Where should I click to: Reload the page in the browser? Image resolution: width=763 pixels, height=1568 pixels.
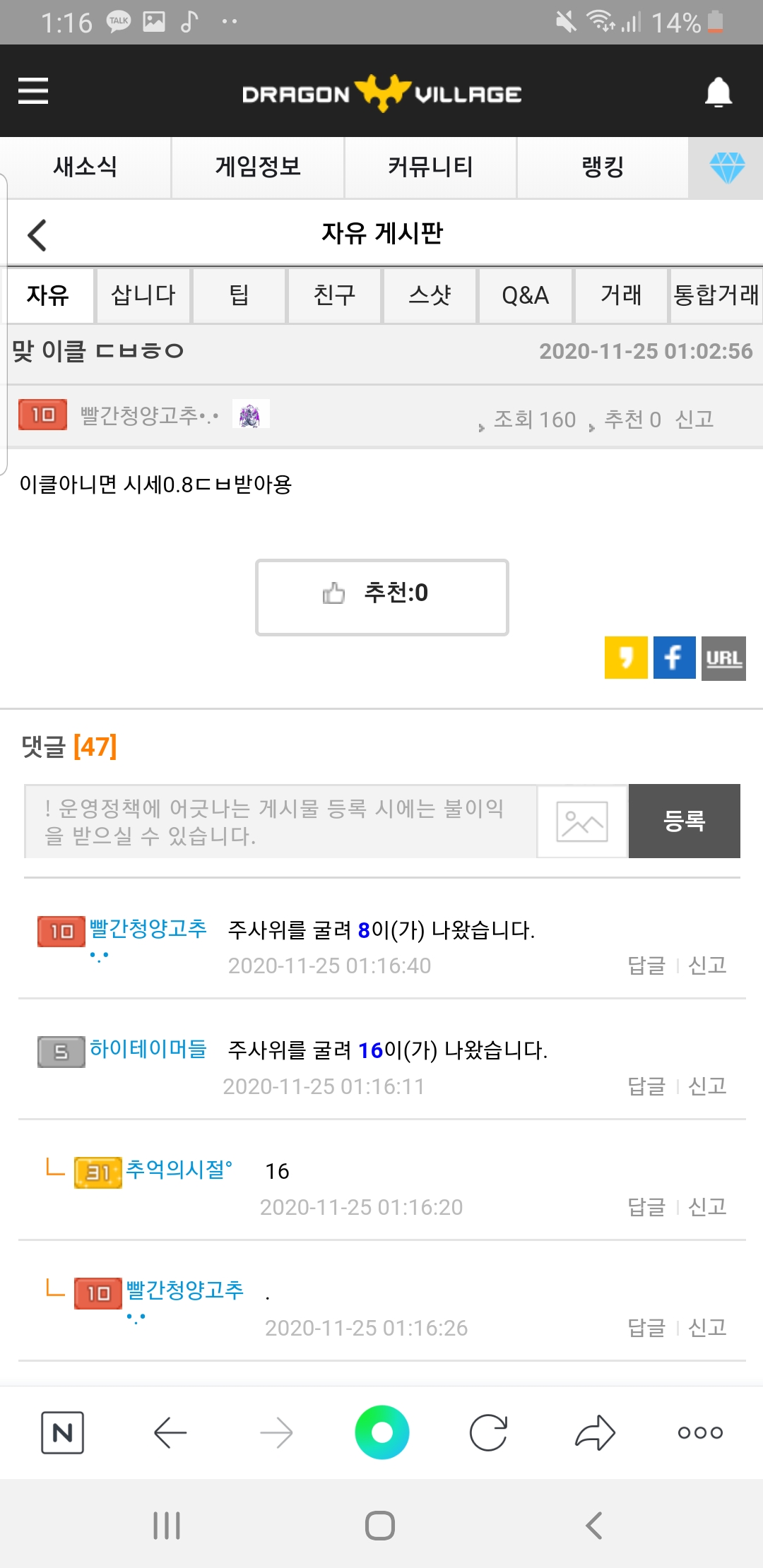click(x=488, y=1432)
